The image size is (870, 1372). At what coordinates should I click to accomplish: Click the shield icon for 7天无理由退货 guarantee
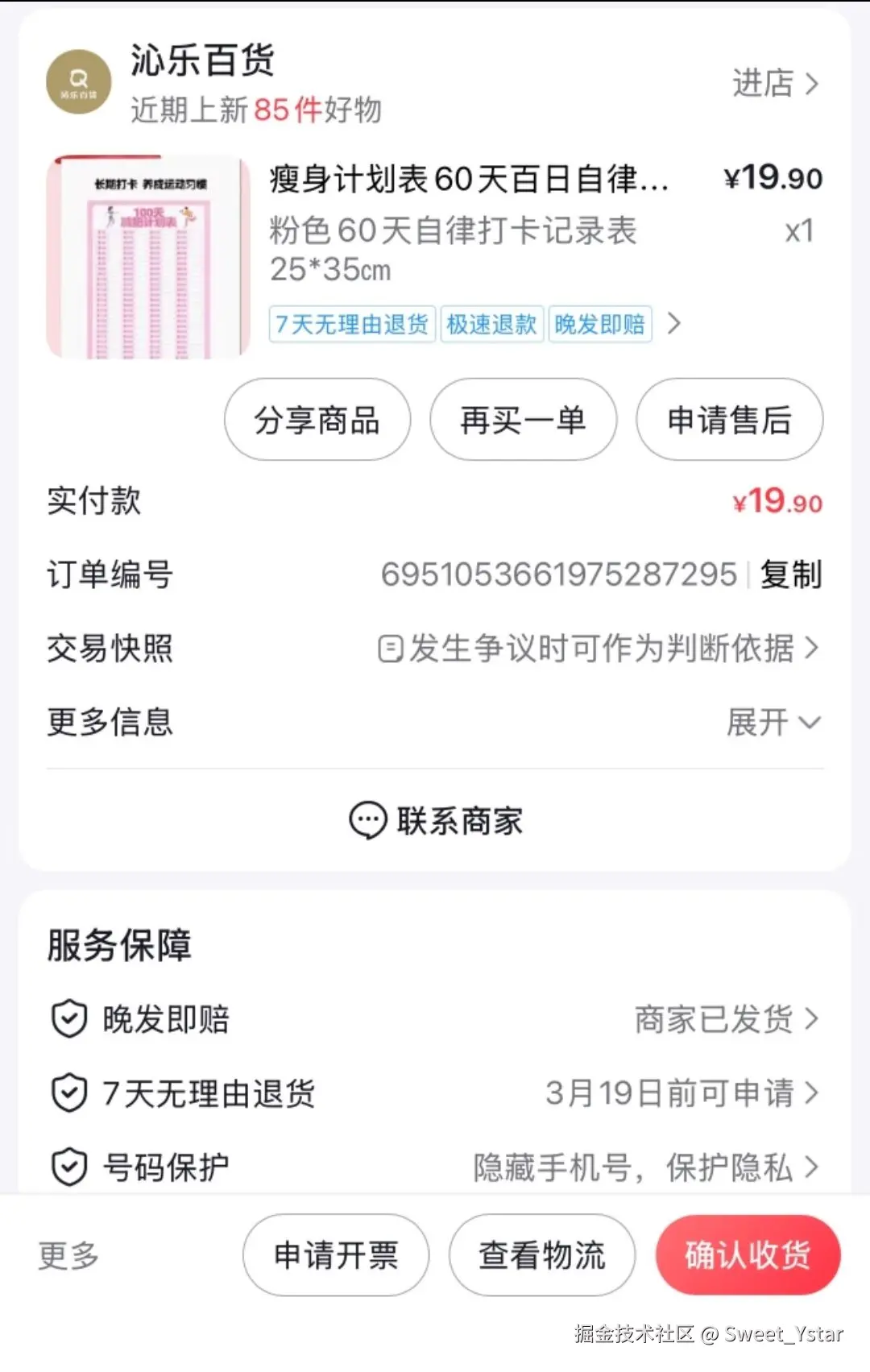pos(68,1093)
